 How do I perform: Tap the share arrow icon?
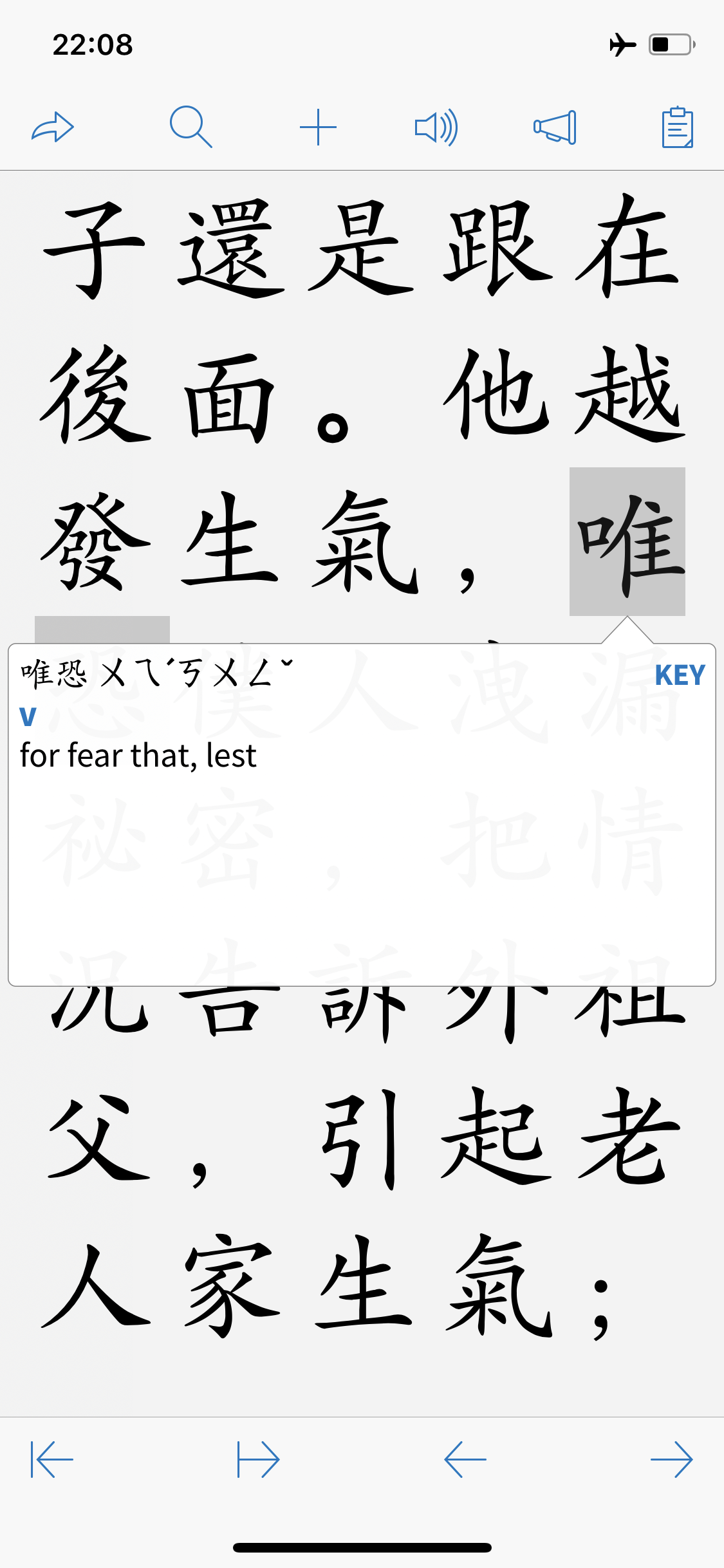(x=53, y=127)
